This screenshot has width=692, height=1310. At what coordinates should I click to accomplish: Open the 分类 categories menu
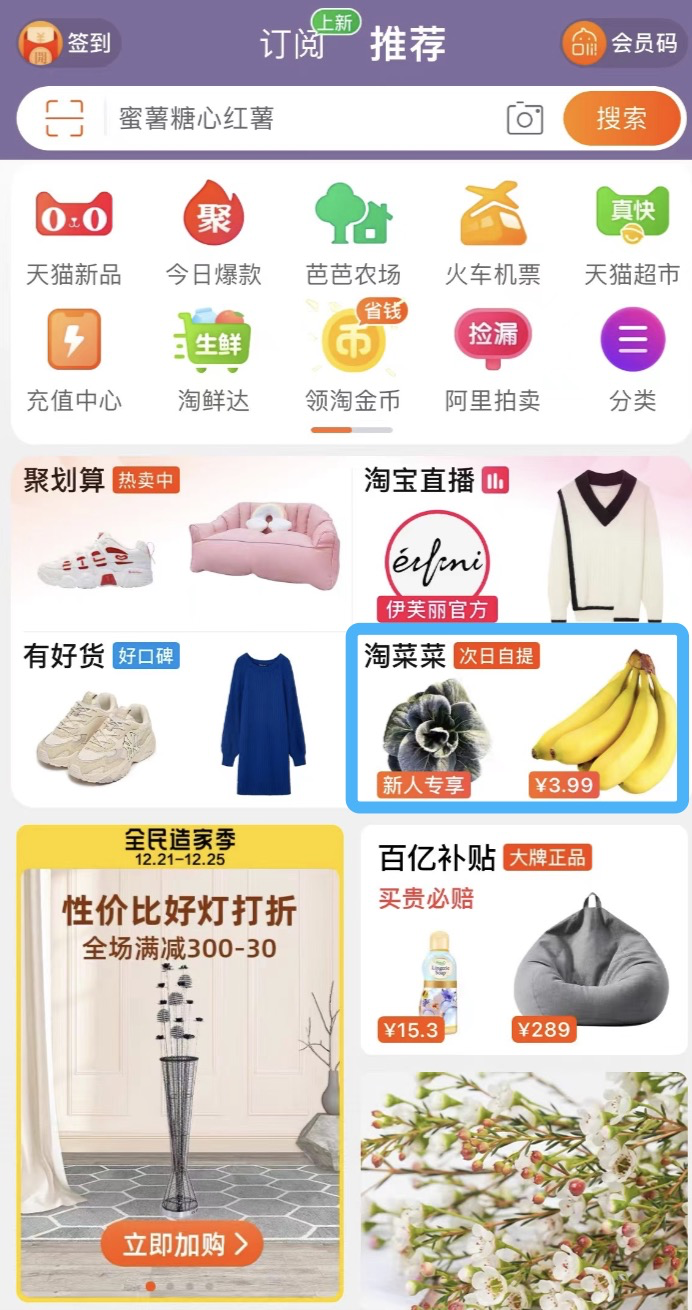pos(632,360)
